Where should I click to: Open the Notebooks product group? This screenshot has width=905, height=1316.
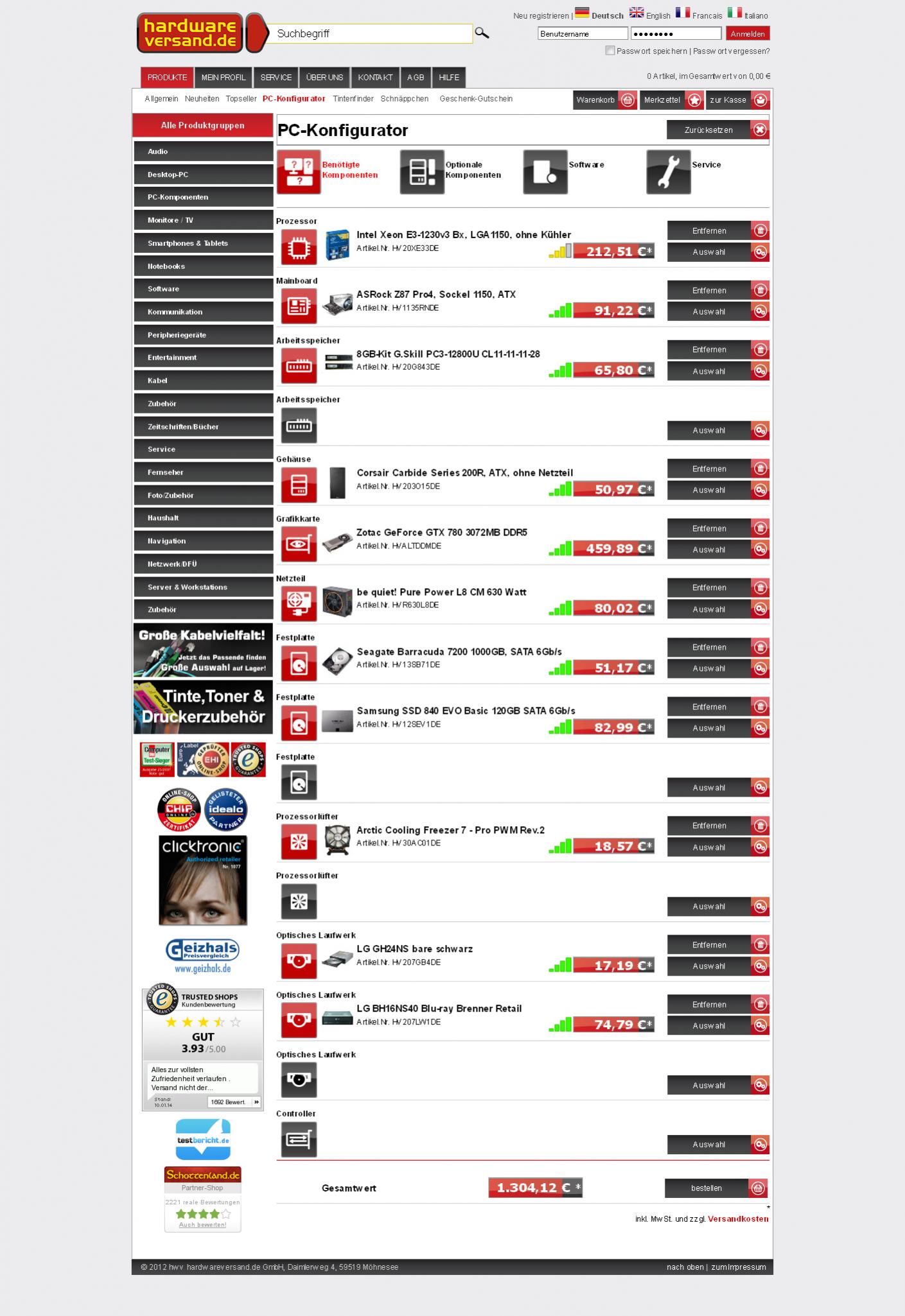point(203,266)
